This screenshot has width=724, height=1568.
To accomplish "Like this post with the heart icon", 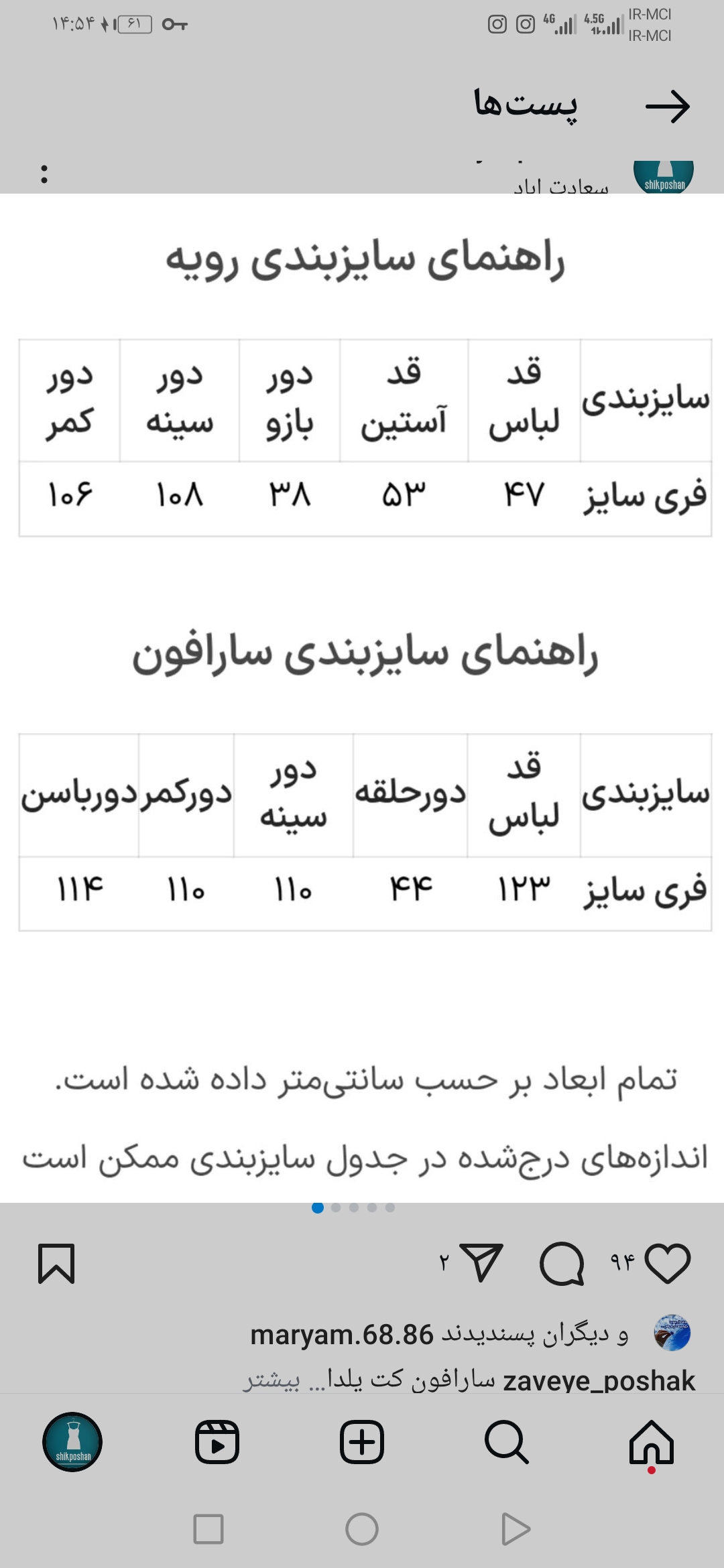I will coord(668,1263).
